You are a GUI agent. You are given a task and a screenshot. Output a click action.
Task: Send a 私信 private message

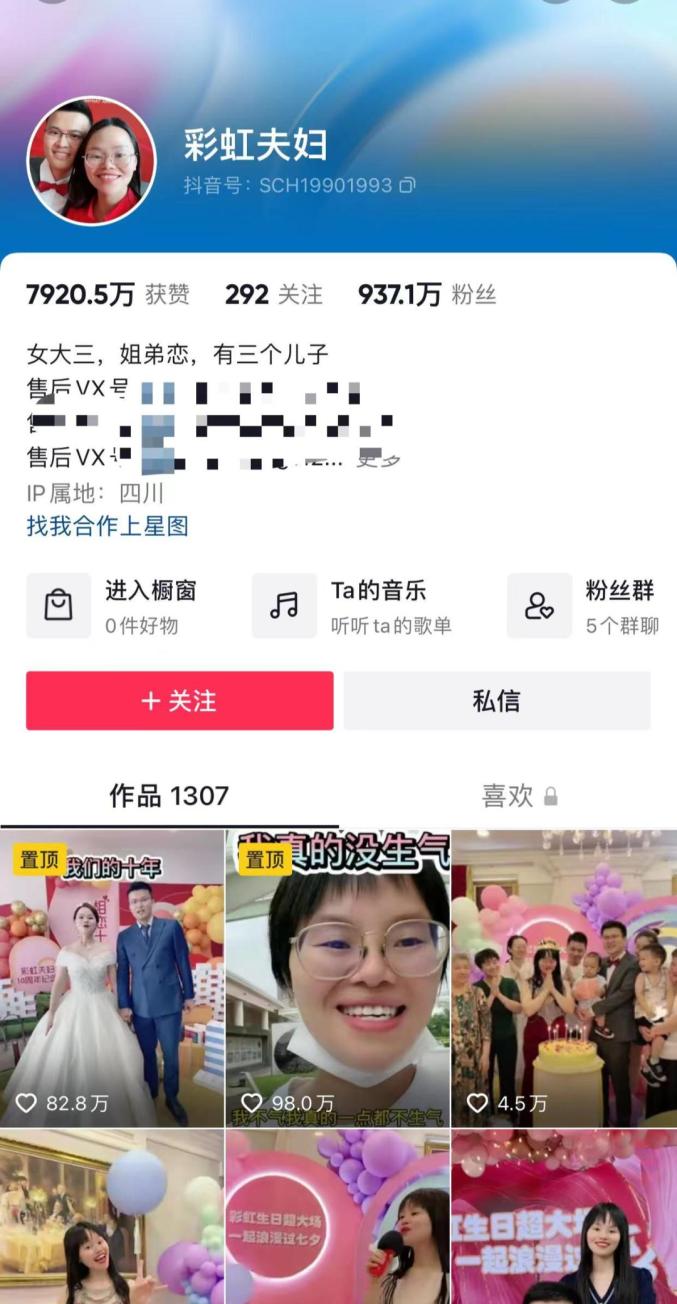click(497, 701)
